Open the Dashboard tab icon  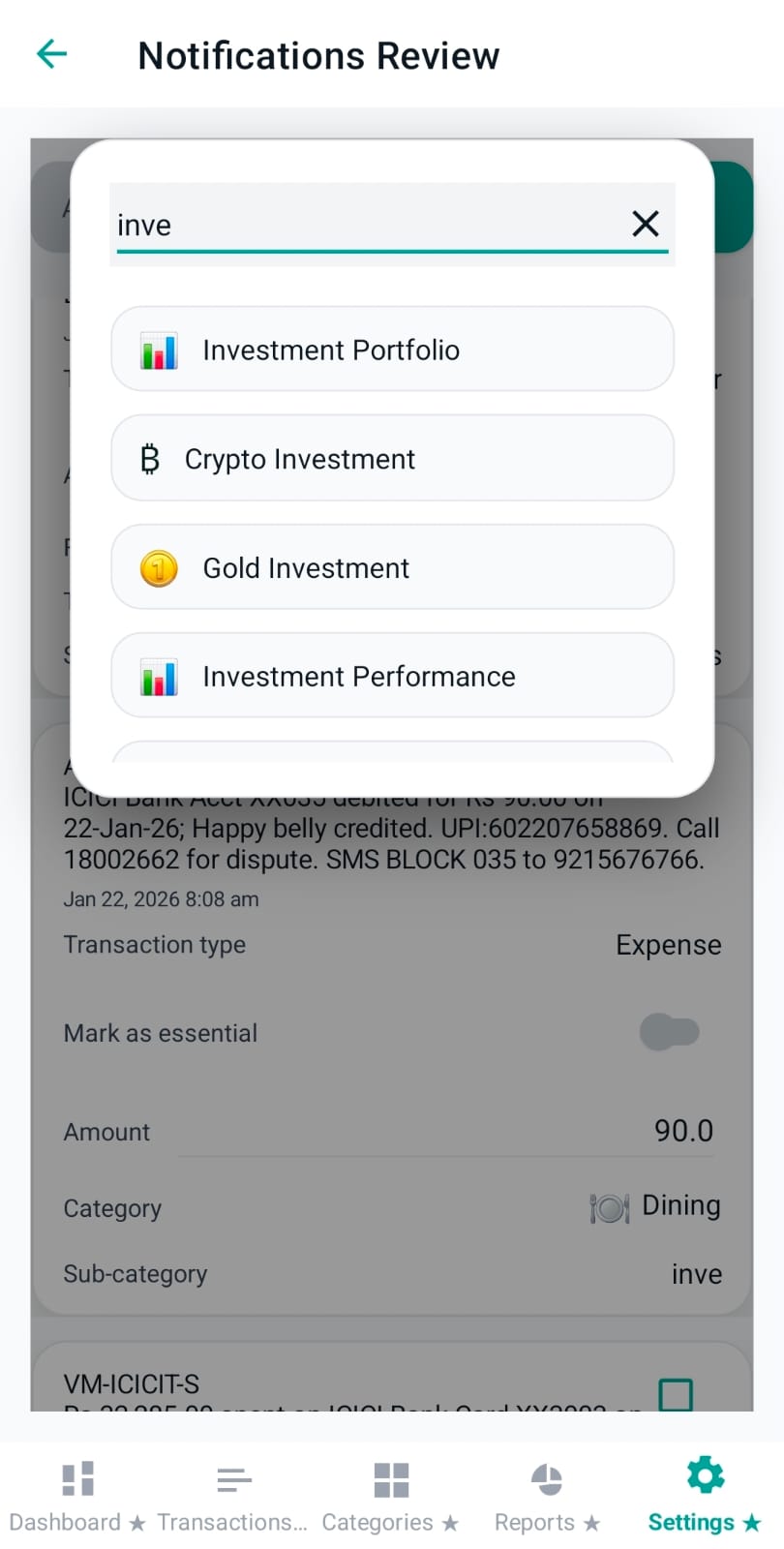point(77,1477)
